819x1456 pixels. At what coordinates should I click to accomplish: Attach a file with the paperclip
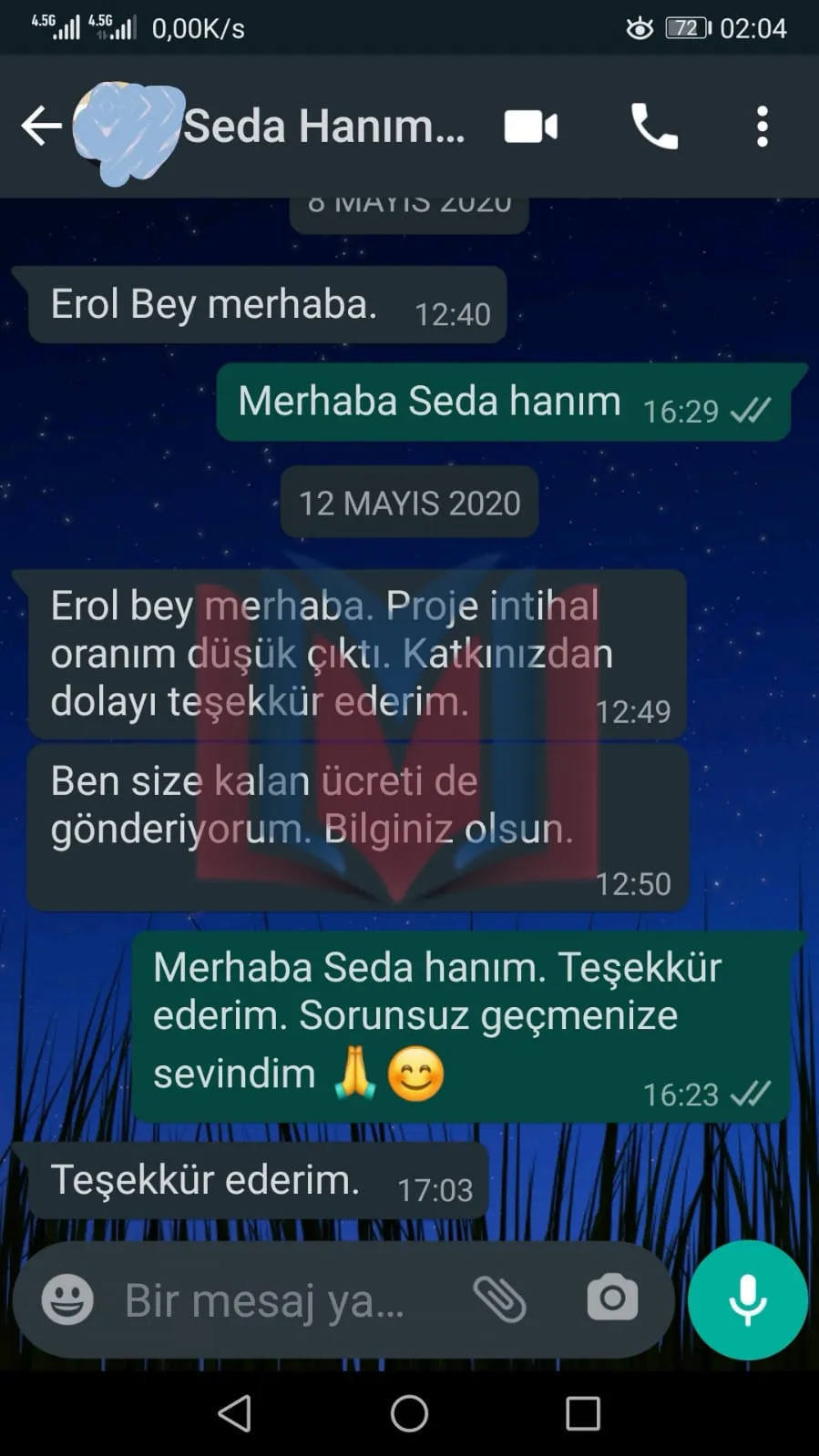point(500,1299)
